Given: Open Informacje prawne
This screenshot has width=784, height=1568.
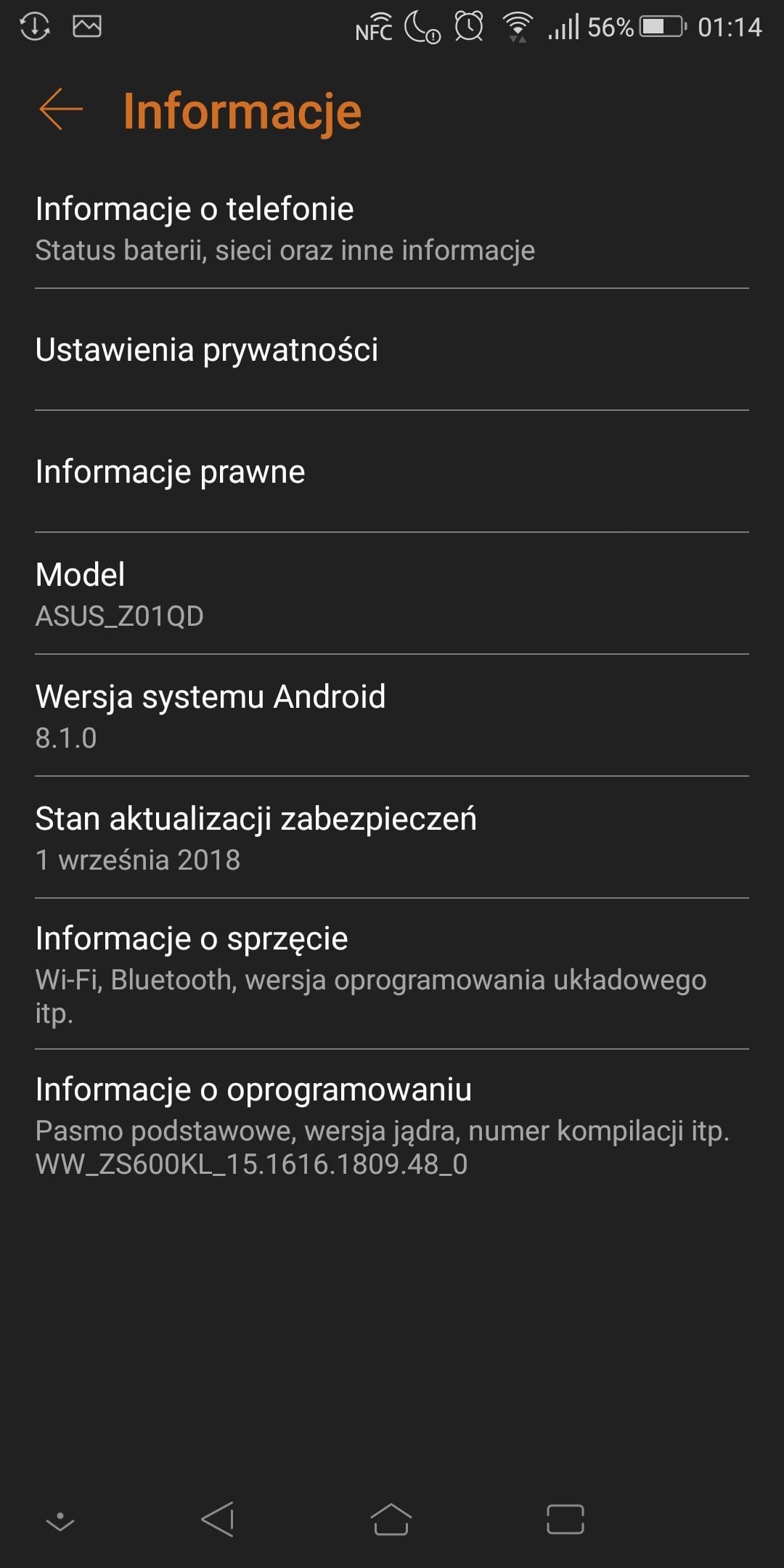Looking at the screenshot, I should (x=392, y=472).
